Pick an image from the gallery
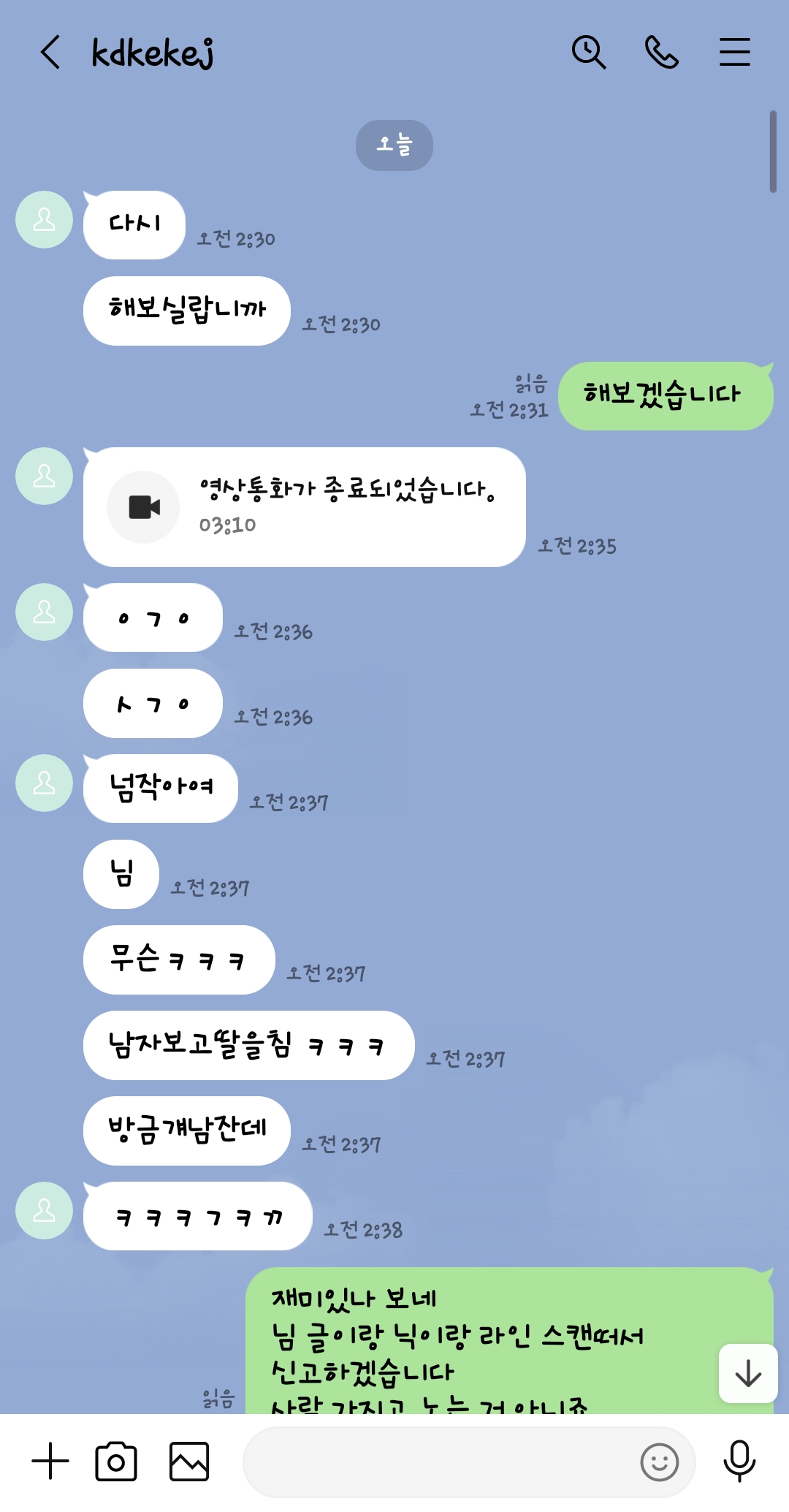Viewport: 789px width, 1512px height. click(x=189, y=1462)
